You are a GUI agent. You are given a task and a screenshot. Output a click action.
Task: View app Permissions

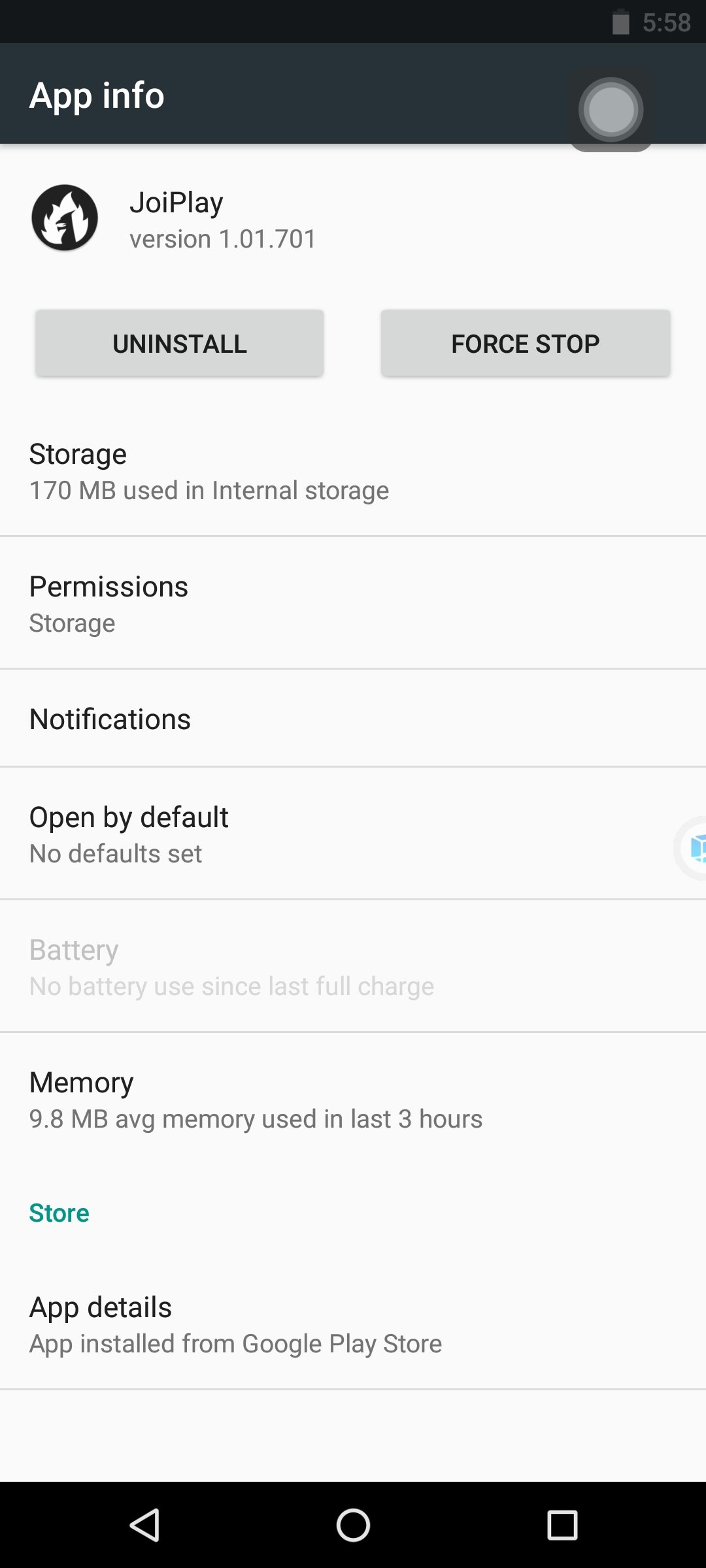(x=353, y=604)
